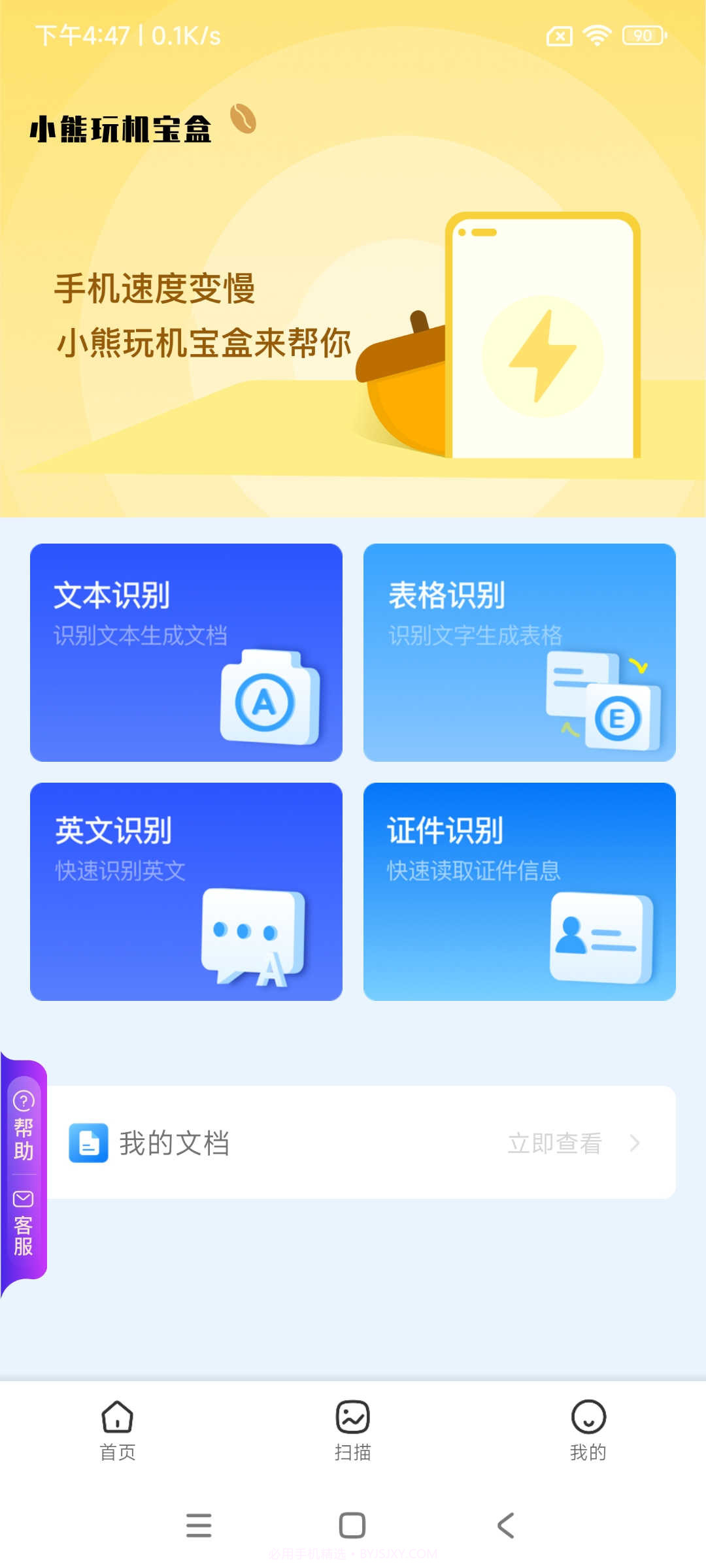Open the 文本识别 card
The height and width of the screenshot is (1568, 706).
coord(186,653)
